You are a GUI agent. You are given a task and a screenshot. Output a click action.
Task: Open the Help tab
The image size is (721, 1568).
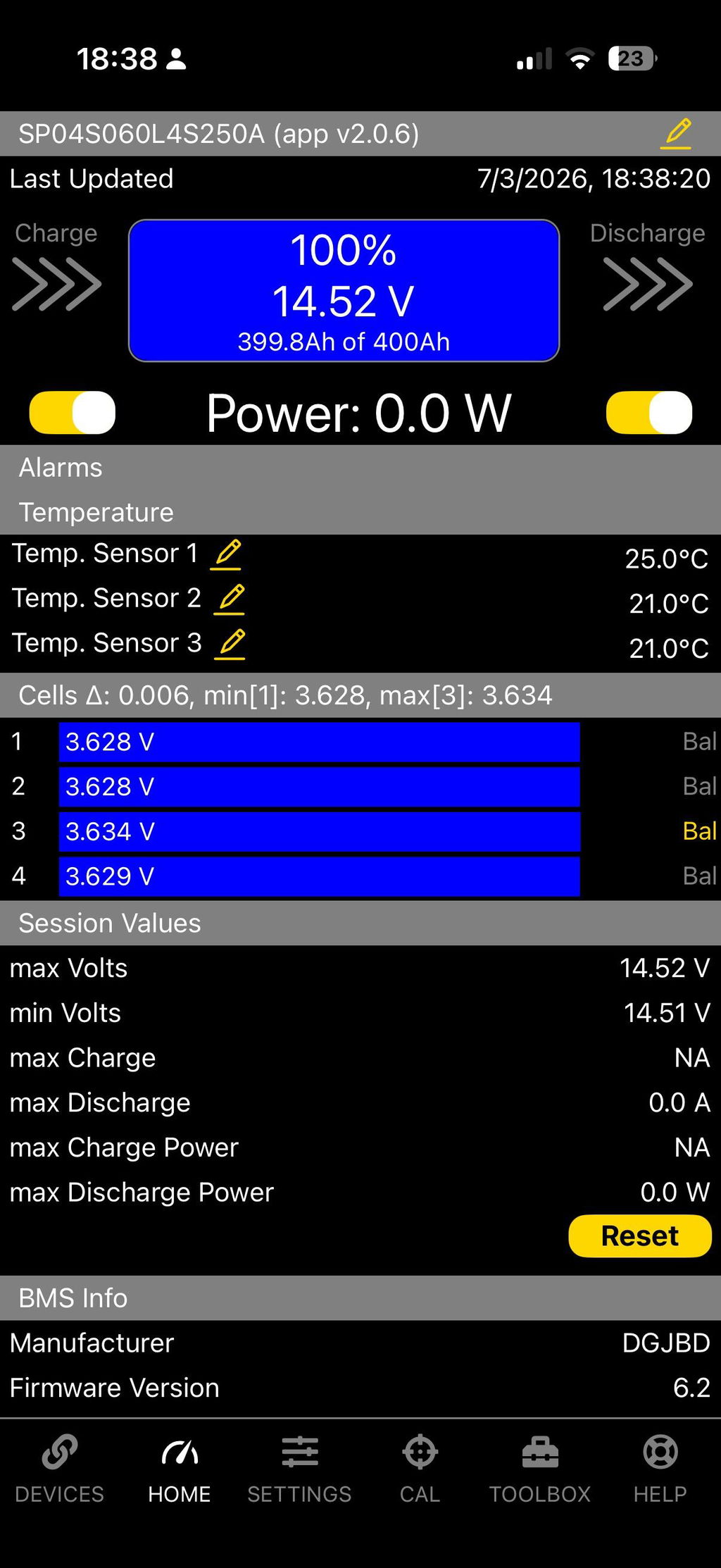pyautogui.click(x=660, y=1469)
